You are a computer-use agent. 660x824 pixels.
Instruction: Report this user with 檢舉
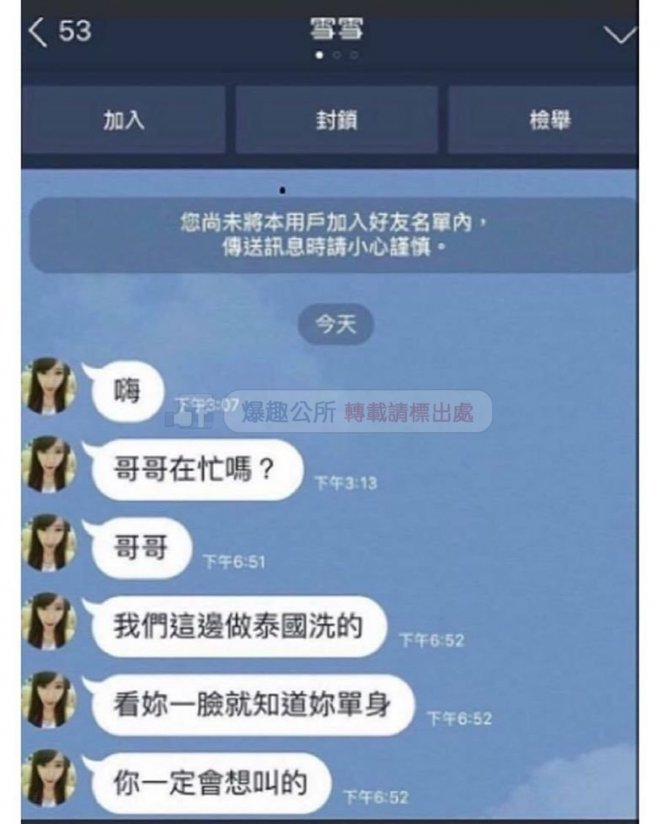(x=548, y=120)
